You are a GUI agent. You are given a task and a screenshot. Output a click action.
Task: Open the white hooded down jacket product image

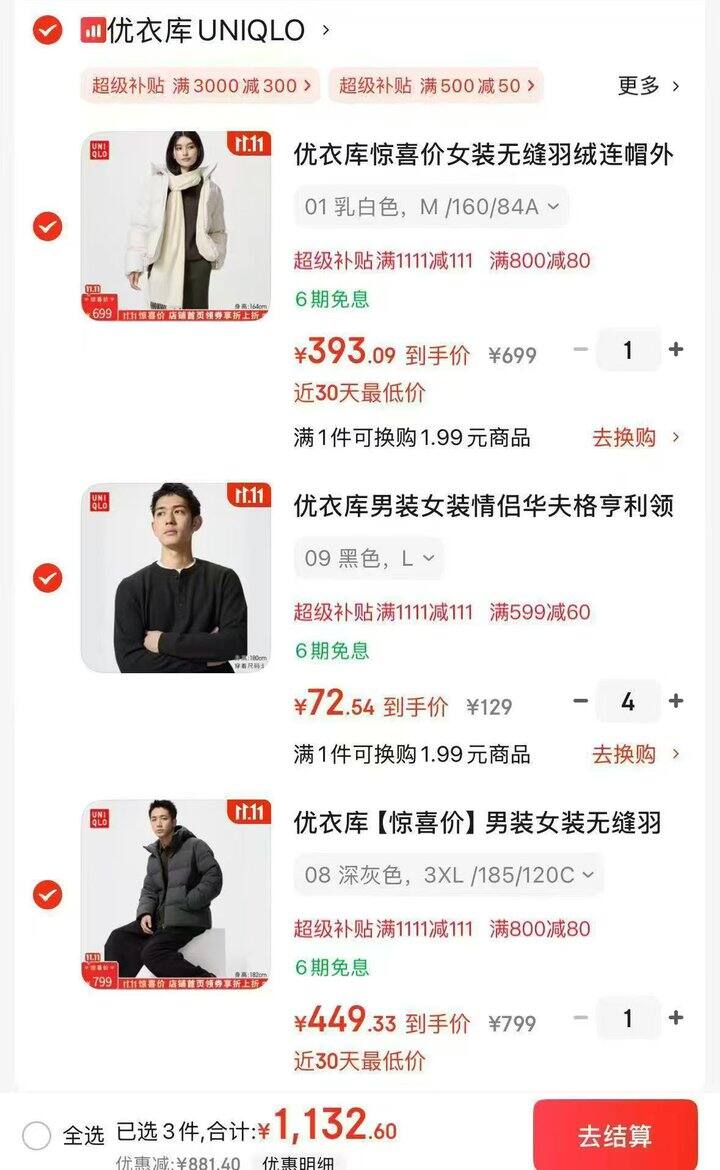click(176, 227)
